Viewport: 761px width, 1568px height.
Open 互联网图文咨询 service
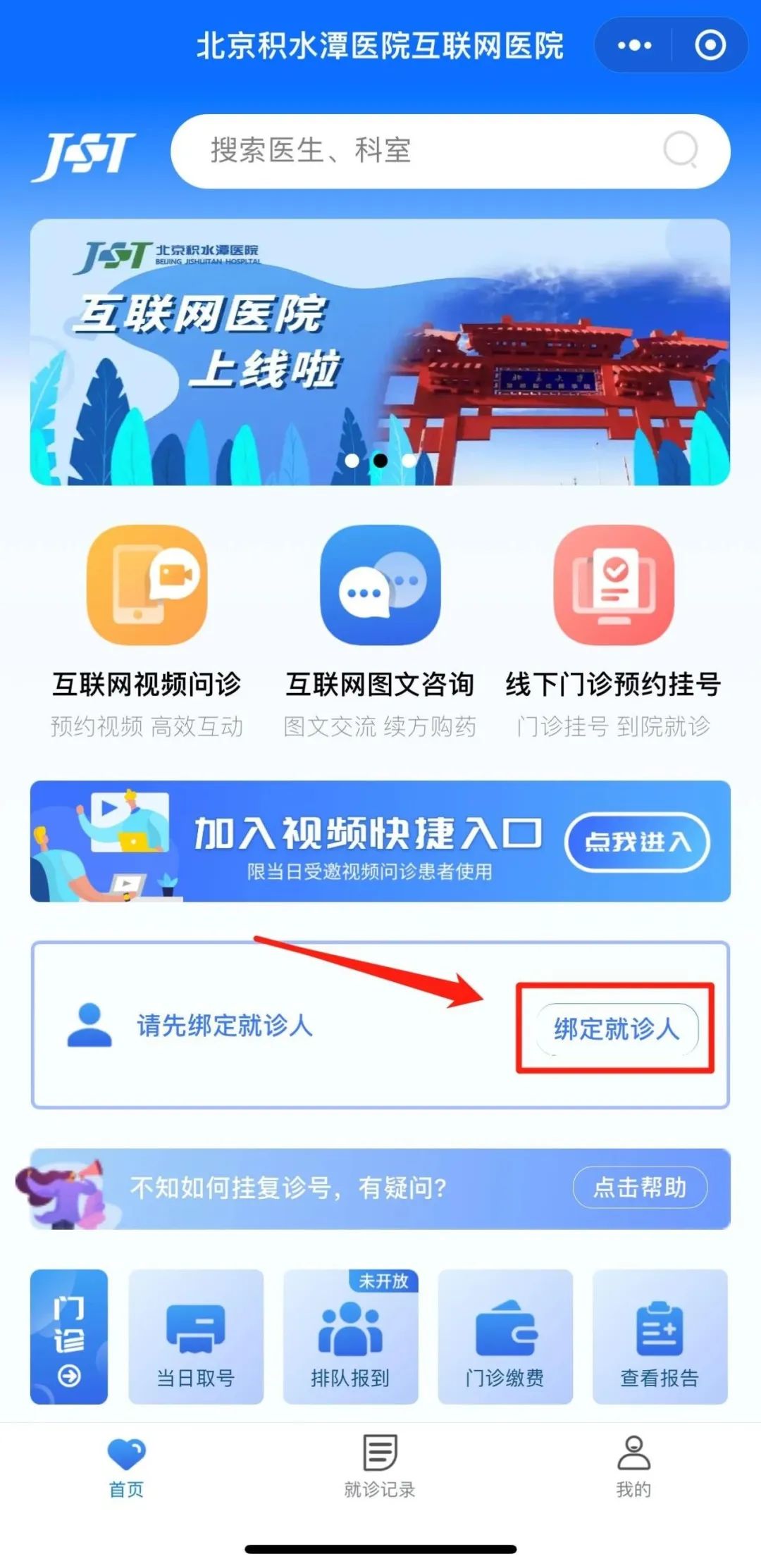click(x=380, y=585)
